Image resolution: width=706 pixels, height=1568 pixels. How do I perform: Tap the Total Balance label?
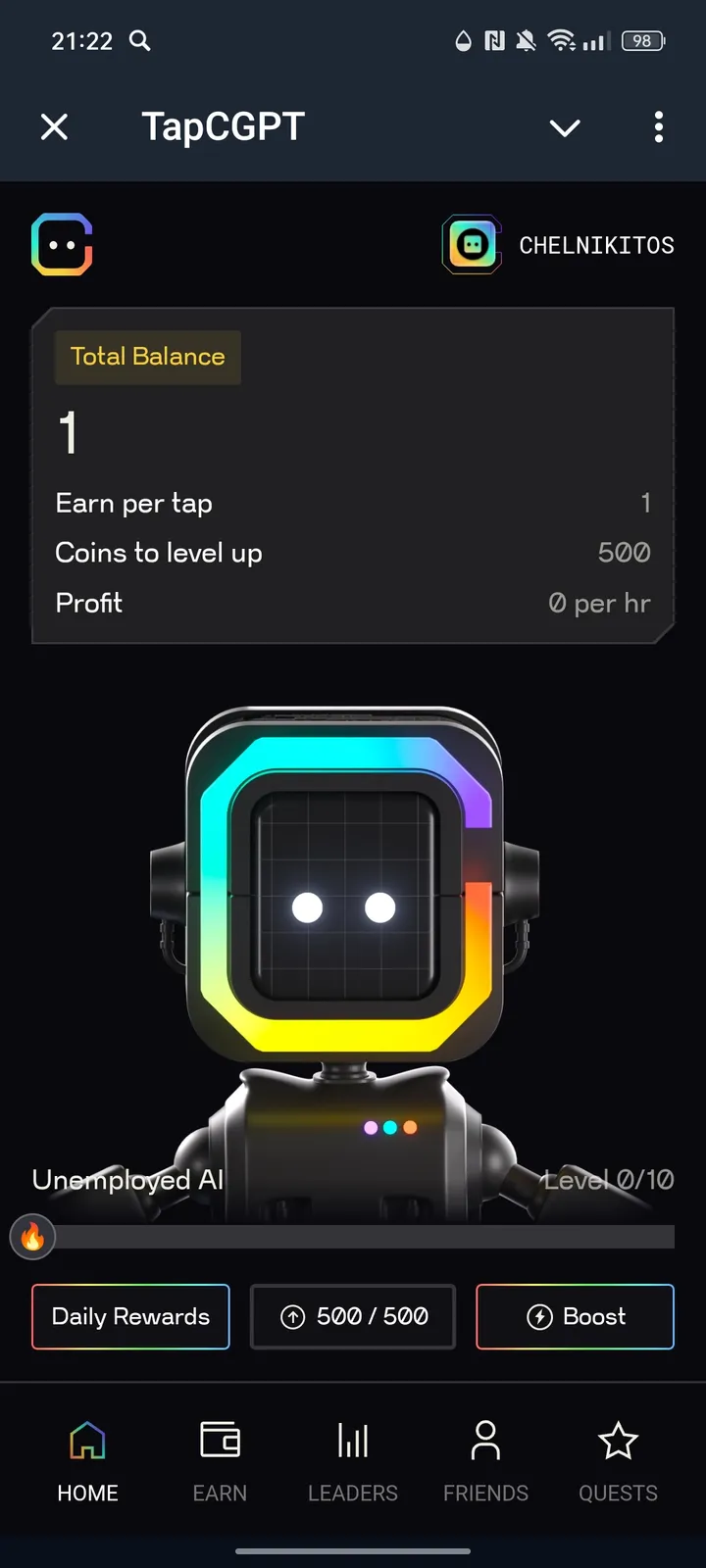[x=146, y=357]
